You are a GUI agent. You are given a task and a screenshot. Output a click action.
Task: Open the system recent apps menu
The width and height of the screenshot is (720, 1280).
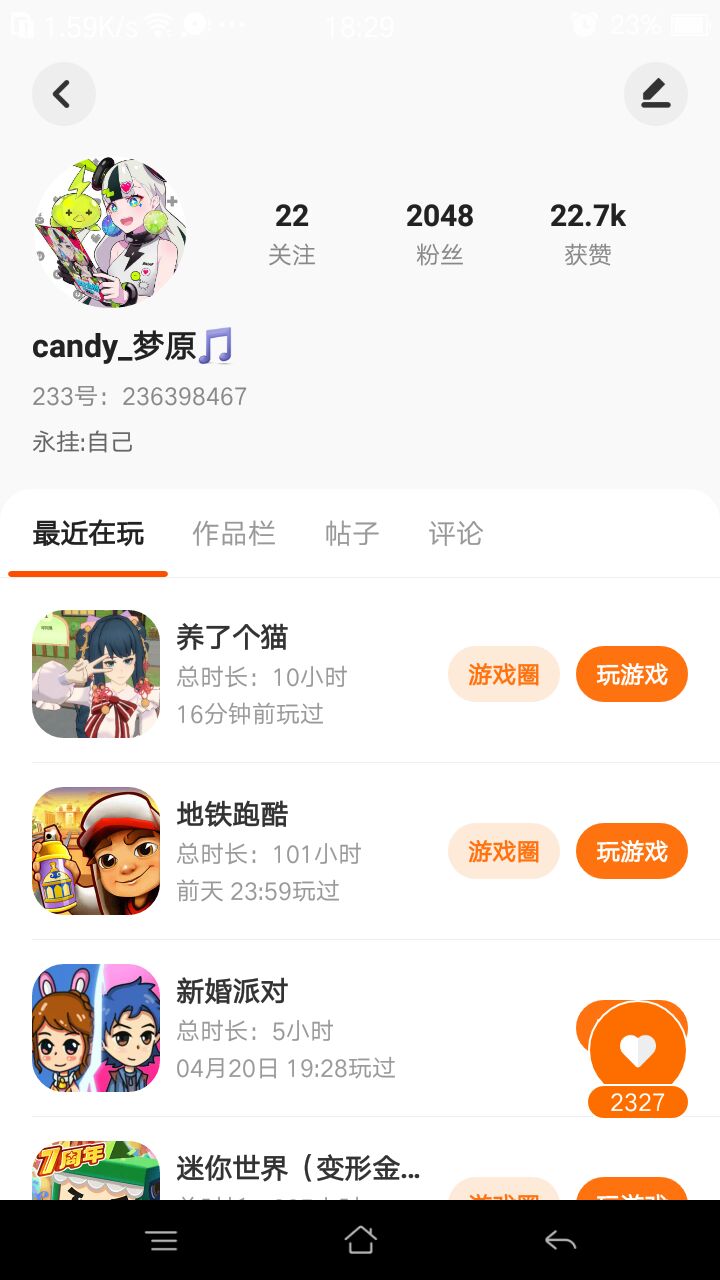pyautogui.click(x=162, y=1241)
